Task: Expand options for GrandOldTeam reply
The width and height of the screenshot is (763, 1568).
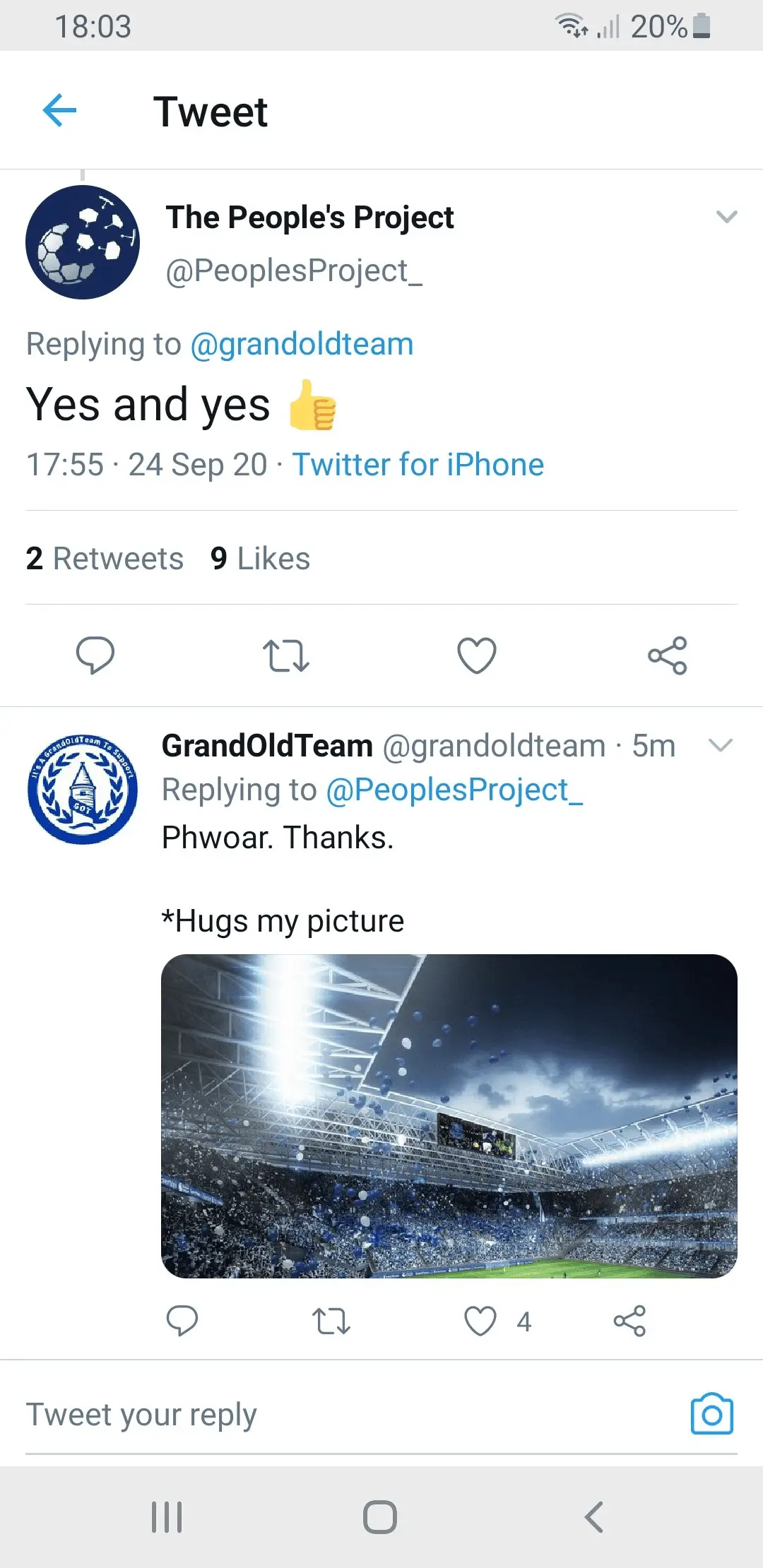Action: (x=720, y=745)
